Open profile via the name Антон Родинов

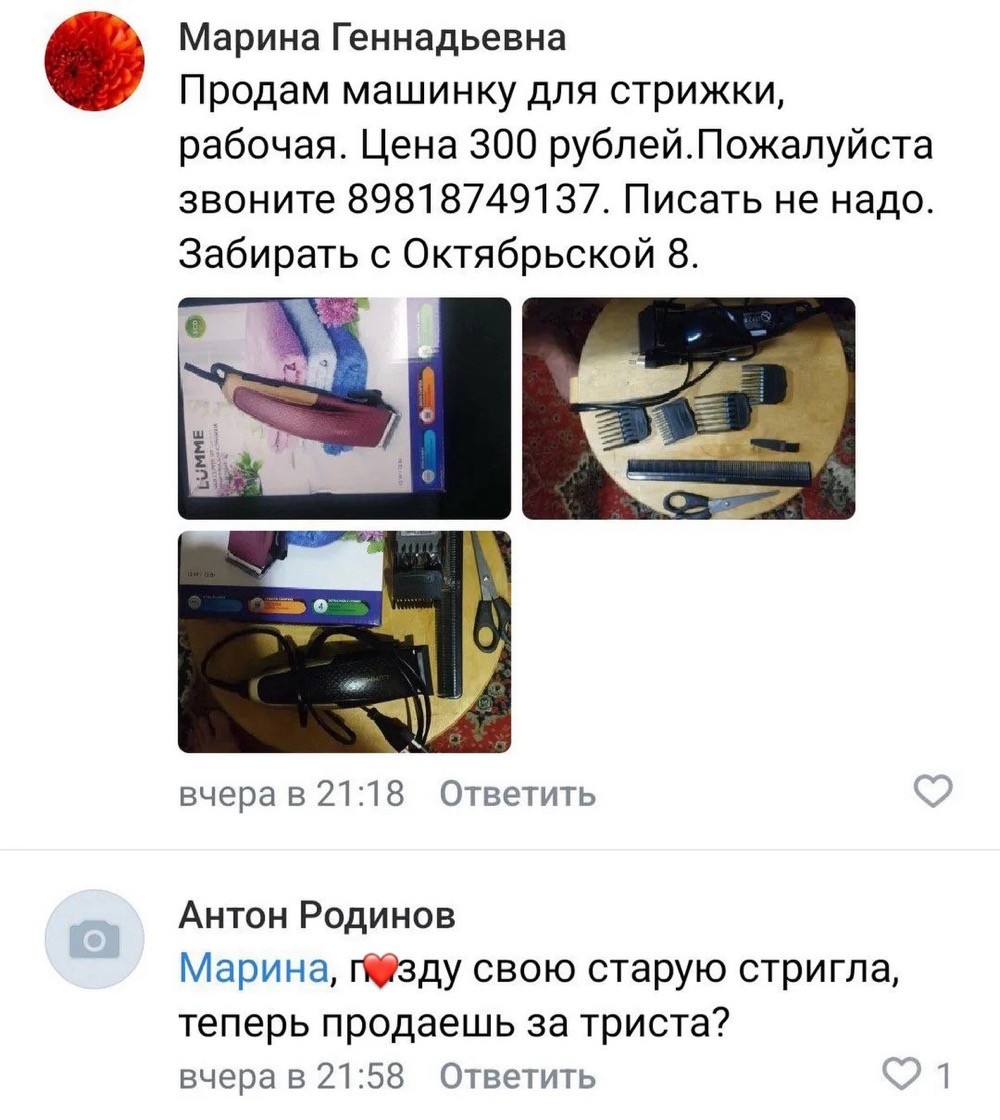pos(316,914)
